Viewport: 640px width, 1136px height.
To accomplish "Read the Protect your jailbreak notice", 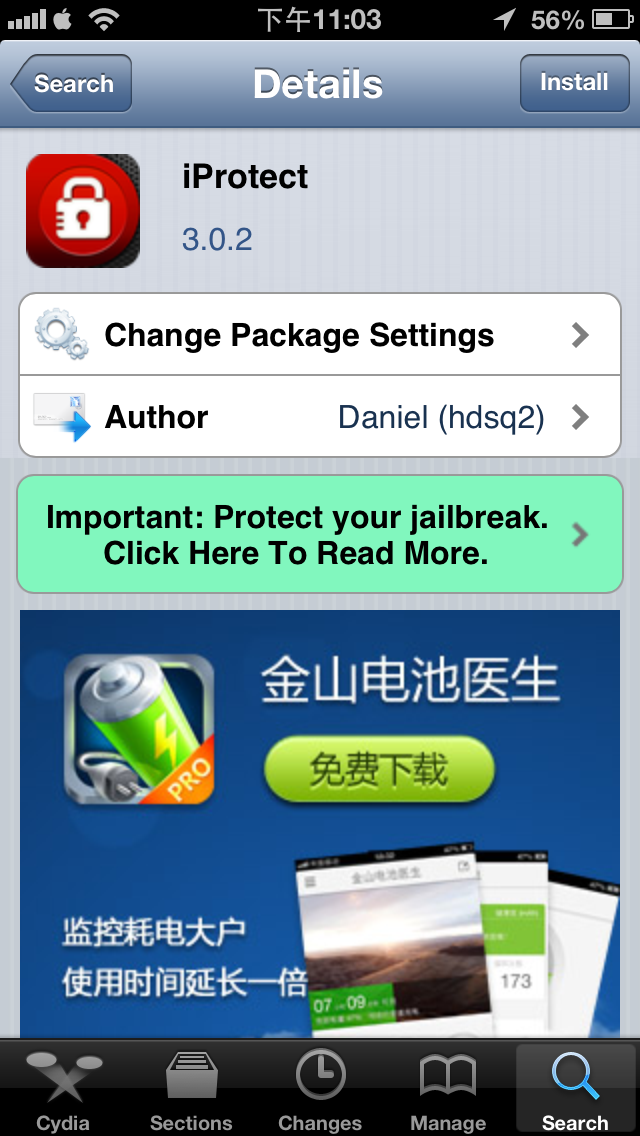I will [x=320, y=535].
